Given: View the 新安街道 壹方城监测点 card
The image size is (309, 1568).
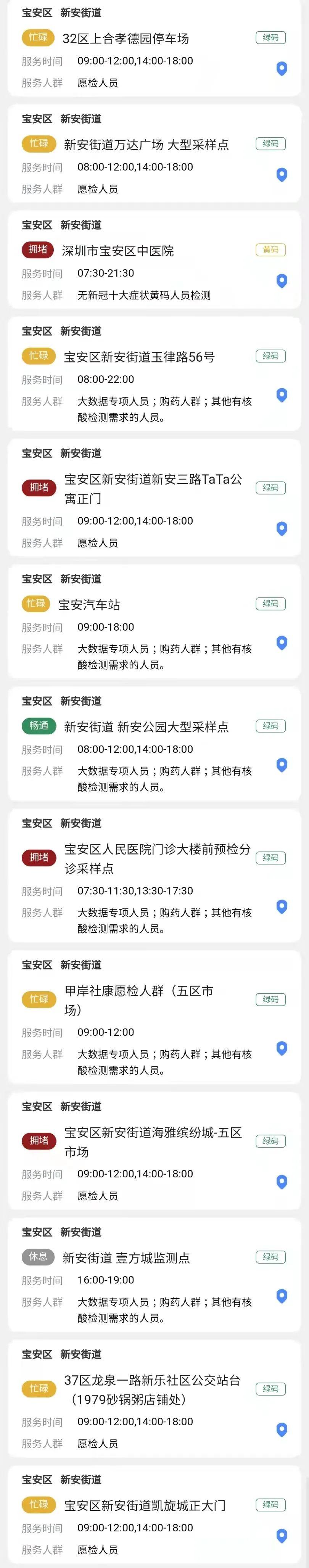Looking at the screenshot, I should point(127,1258).
